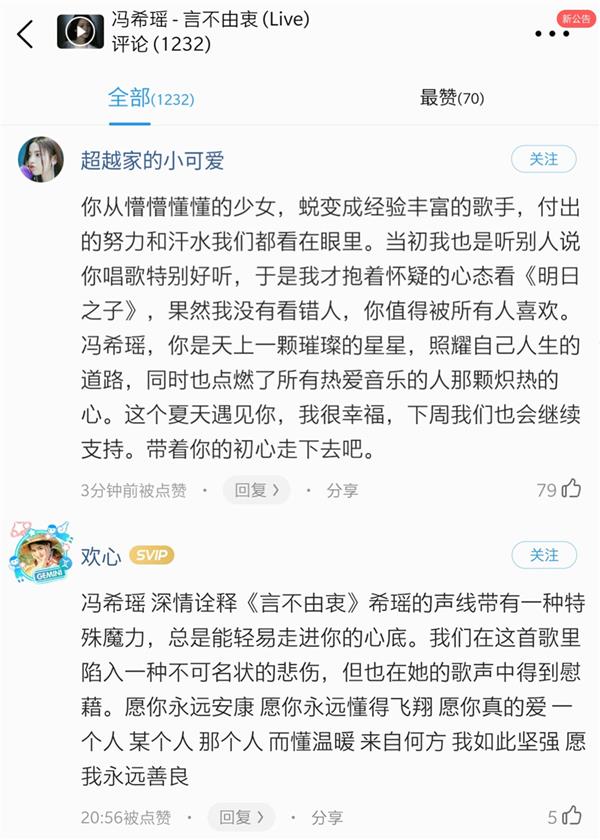
Task: Follow 欢心 with 关注 button
Action: pyautogui.click(x=543, y=555)
